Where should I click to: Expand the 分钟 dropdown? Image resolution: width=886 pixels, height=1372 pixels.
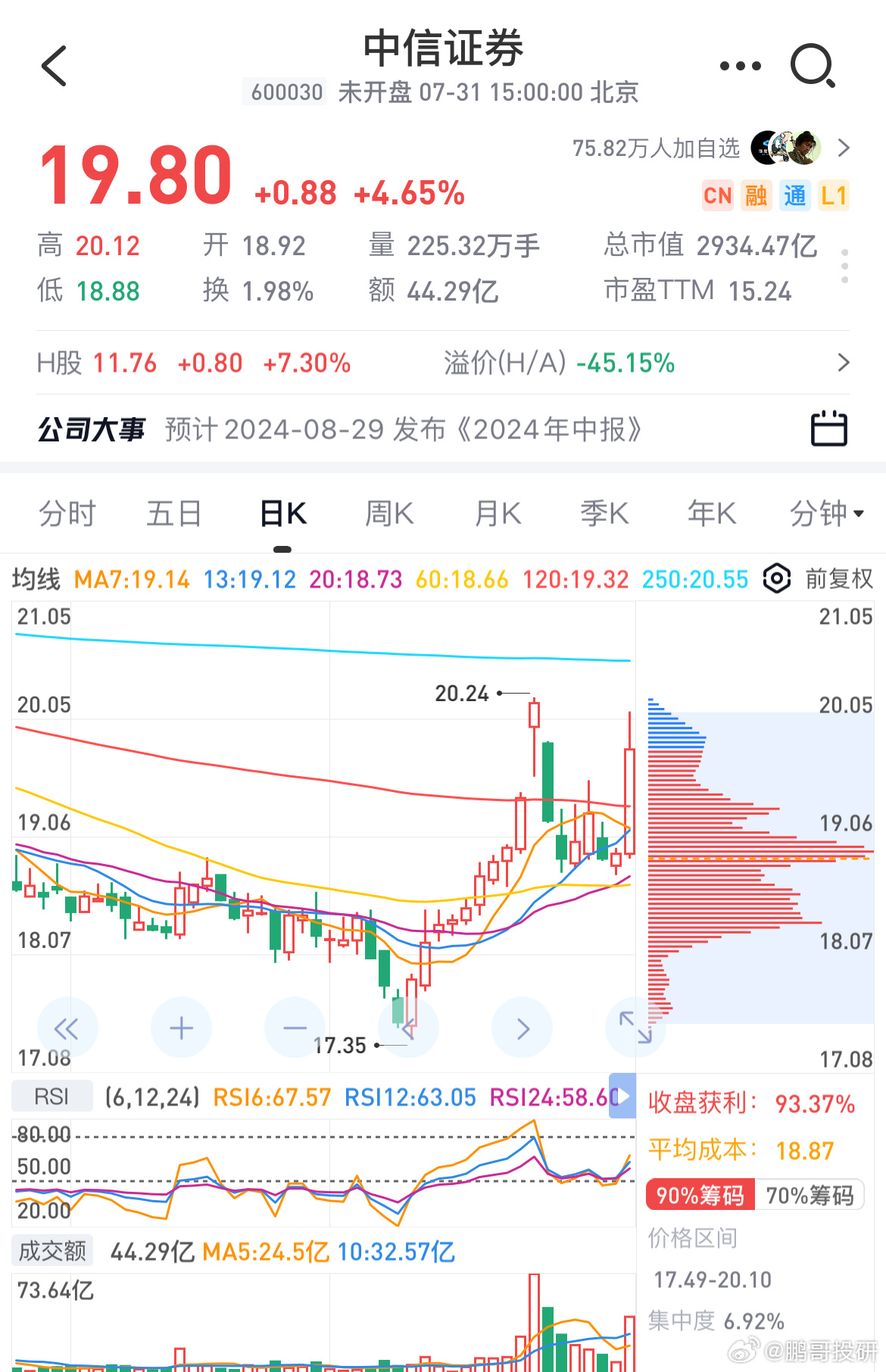[826, 513]
